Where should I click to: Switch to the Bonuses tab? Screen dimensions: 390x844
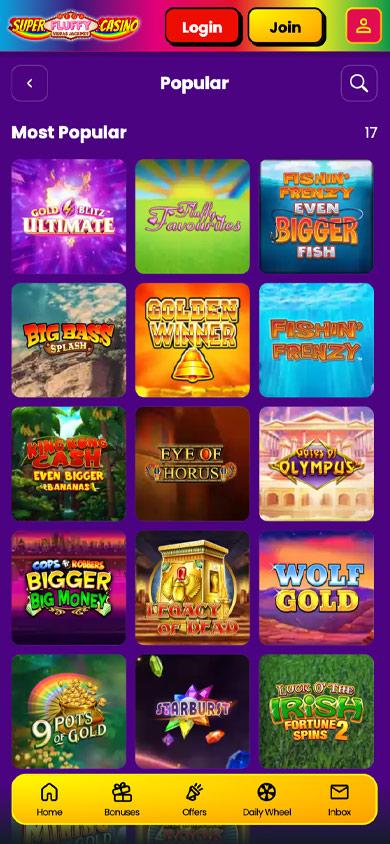pos(122,799)
